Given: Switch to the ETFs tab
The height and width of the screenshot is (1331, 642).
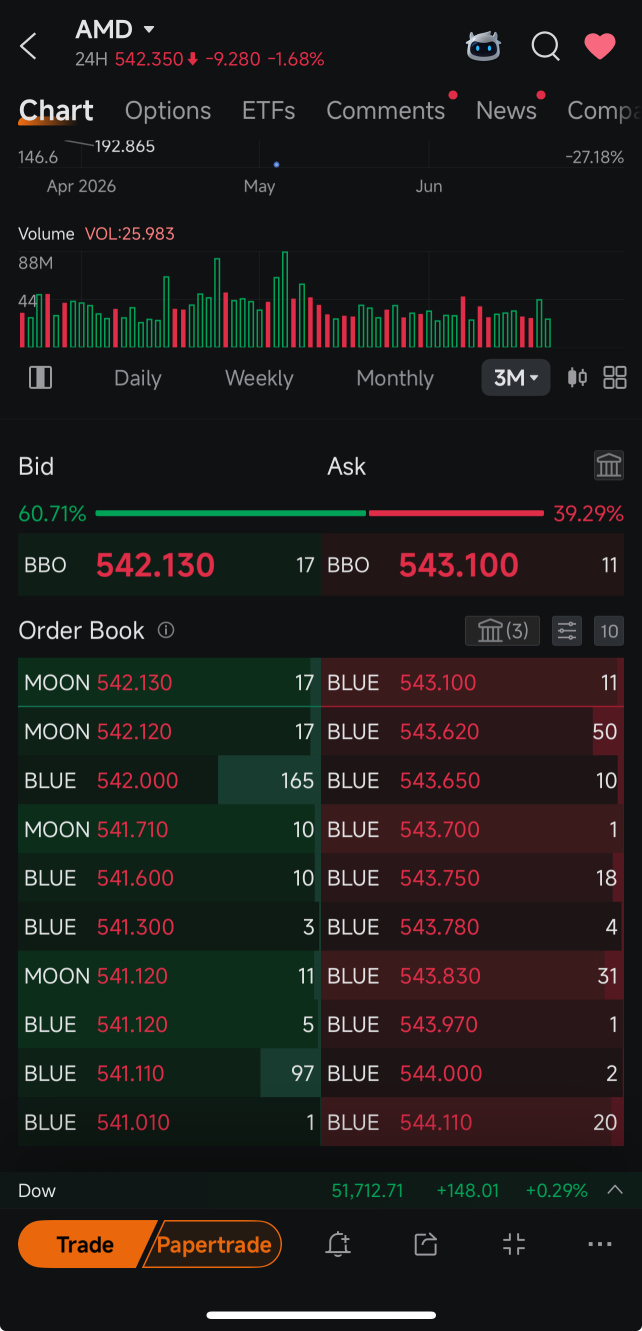Looking at the screenshot, I should pos(268,111).
